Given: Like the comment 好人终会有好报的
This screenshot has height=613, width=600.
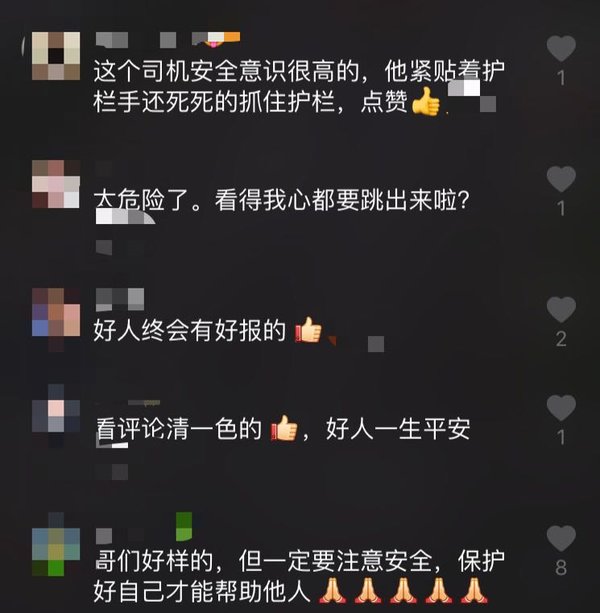Looking at the screenshot, I should pos(562,309).
